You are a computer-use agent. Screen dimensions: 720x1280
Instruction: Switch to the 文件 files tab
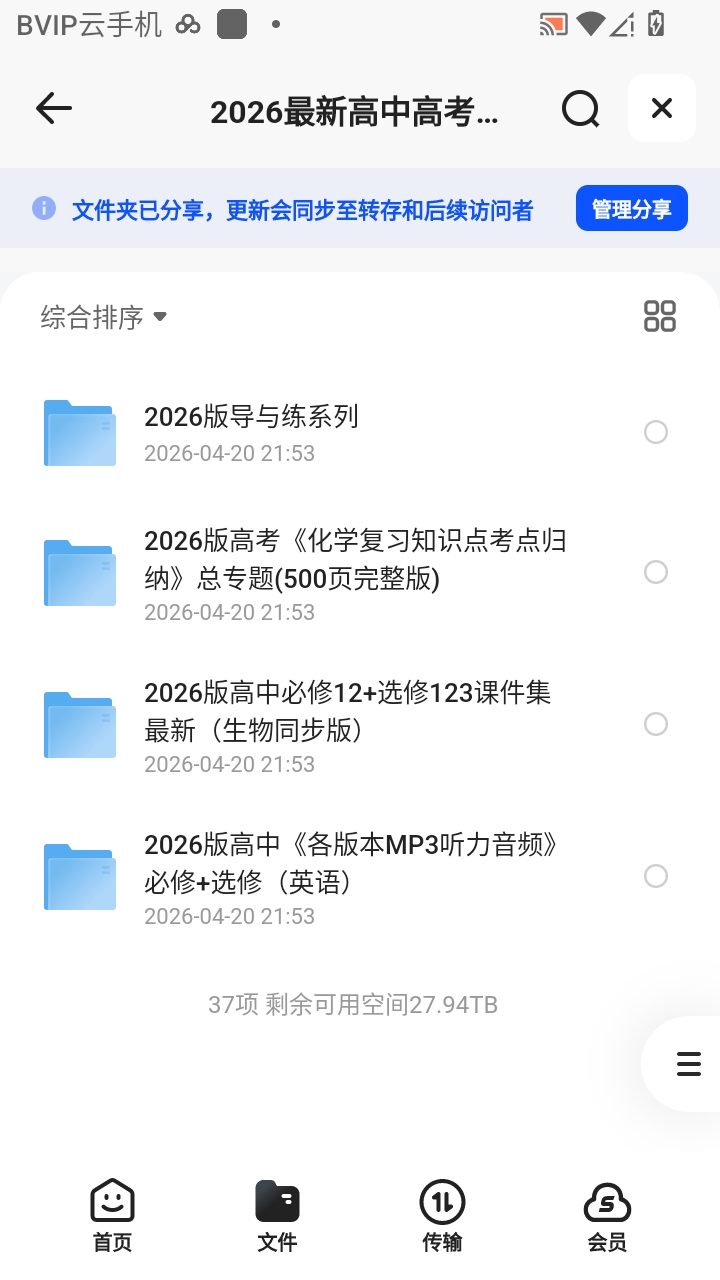pyautogui.click(x=277, y=1213)
